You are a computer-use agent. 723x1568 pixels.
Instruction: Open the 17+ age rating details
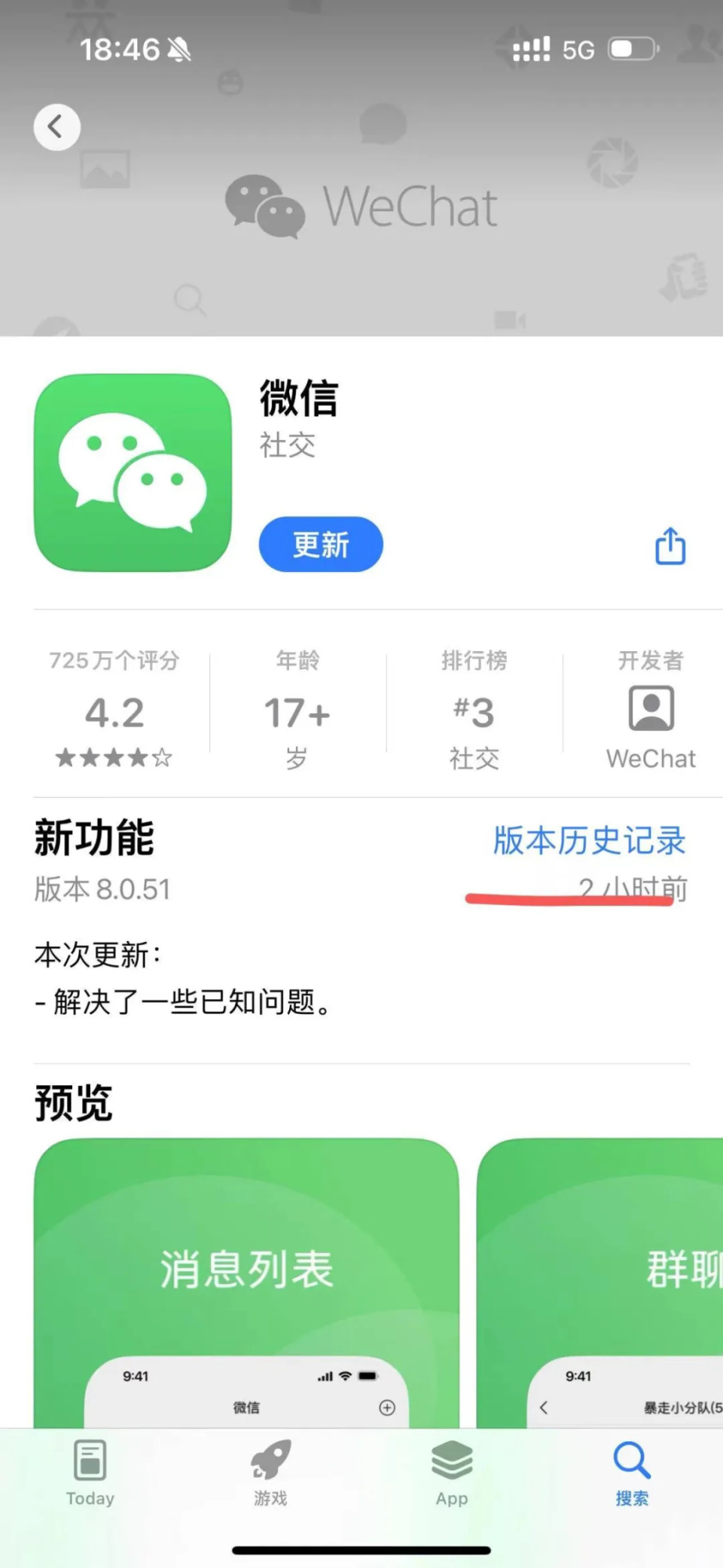pyautogui.click(x=296, y=710)
